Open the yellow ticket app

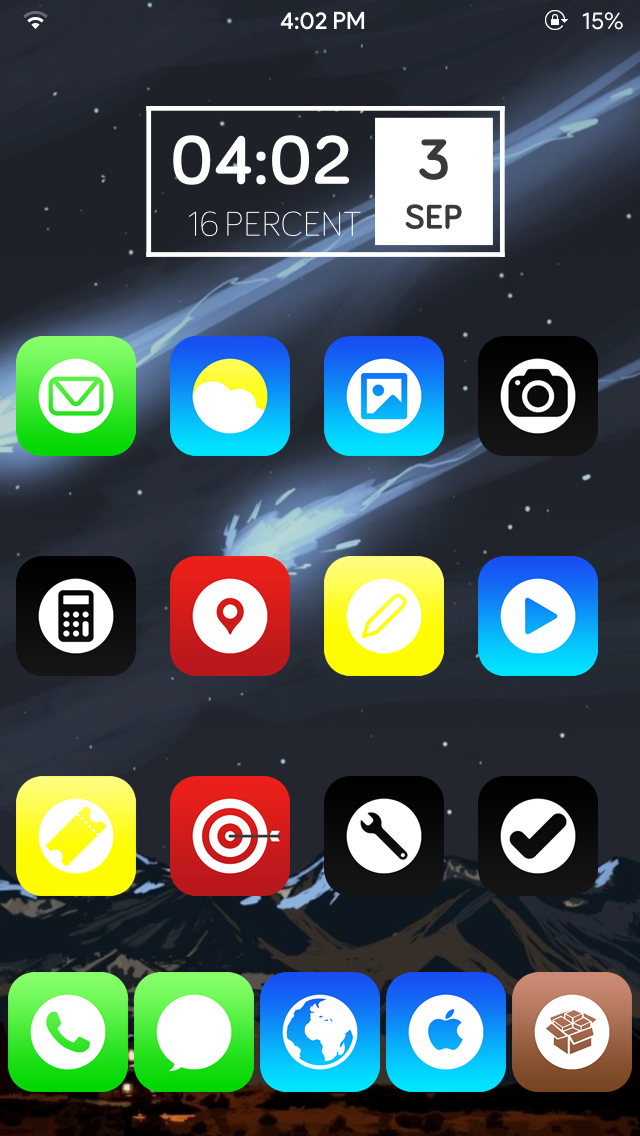coord(76,836)
